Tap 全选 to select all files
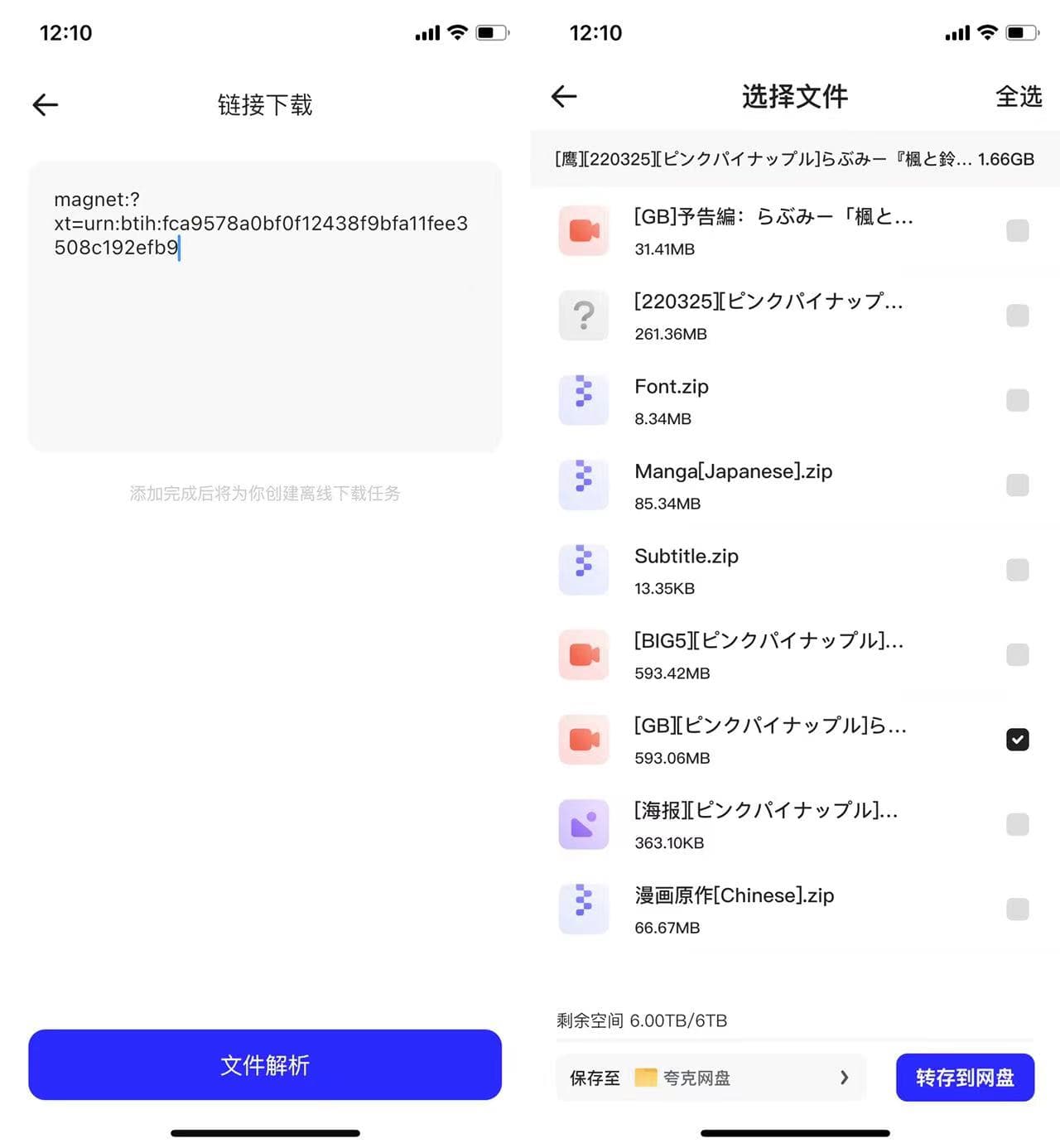The image size is (1060, 1148). (1018, 97)
